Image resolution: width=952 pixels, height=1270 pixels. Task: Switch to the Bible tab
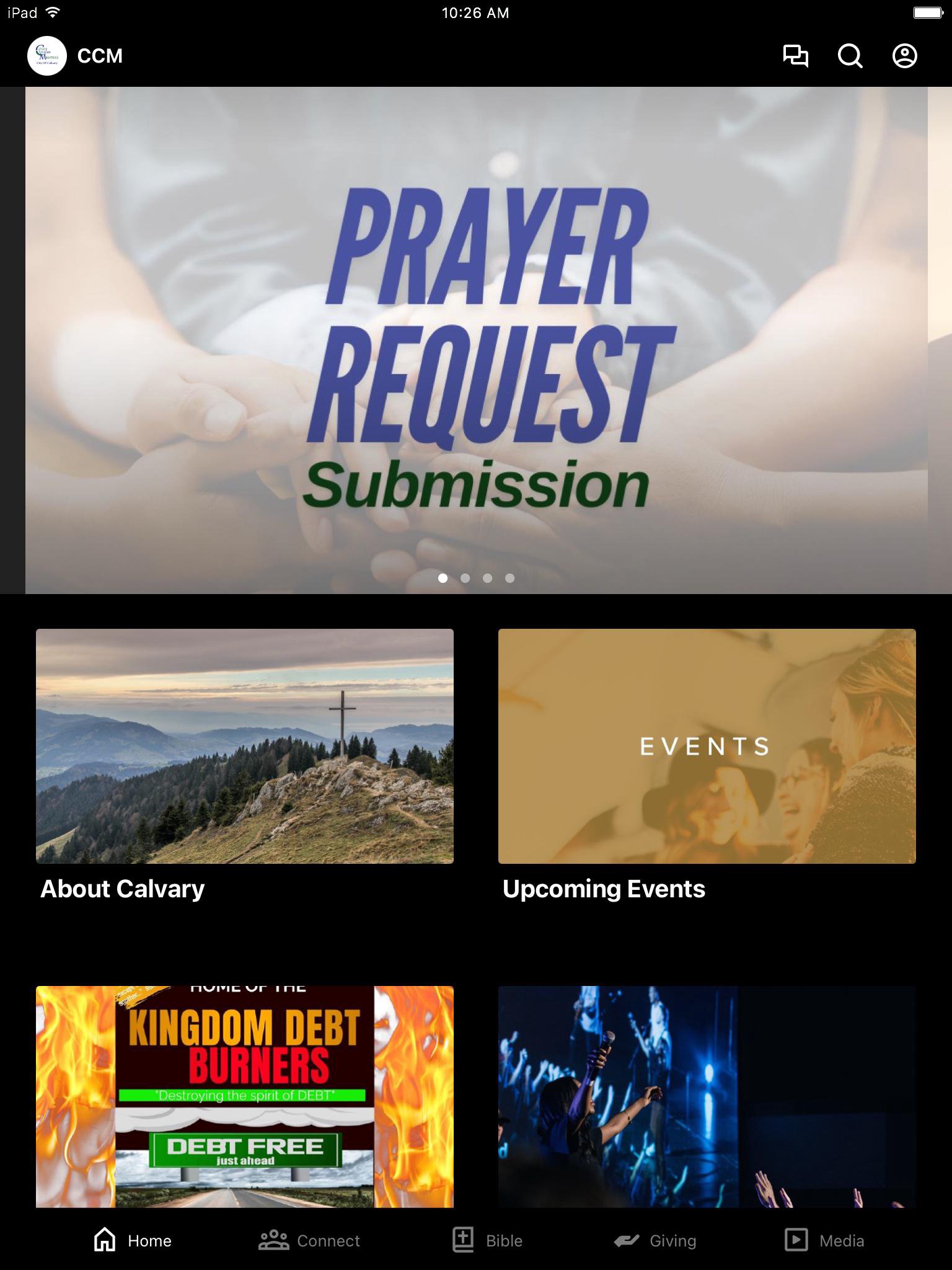pyautogui.click(x=488, y=1240)
